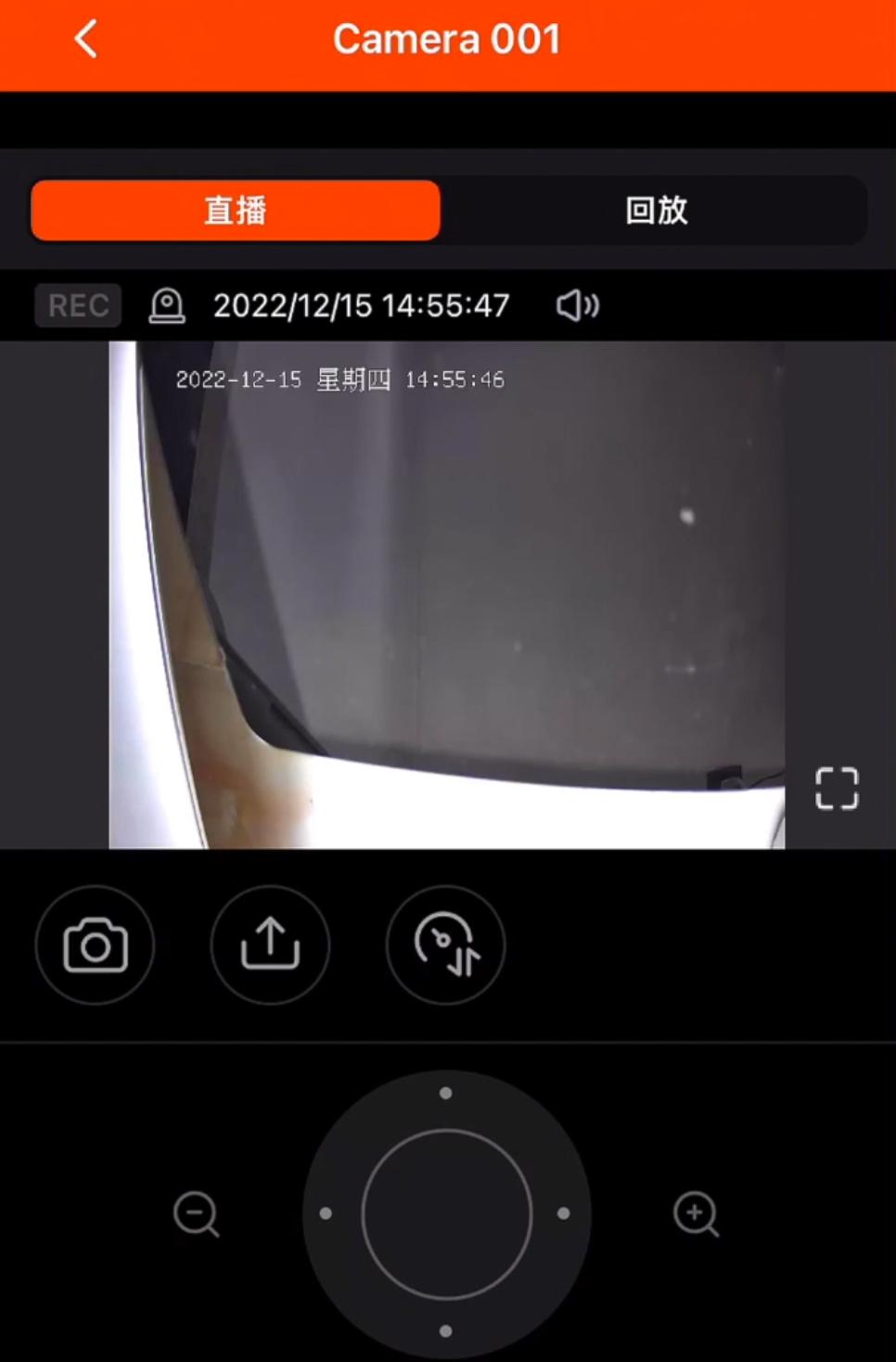Pan the camera left on the PTZ pad
896x1362 pixels.
coord(325,1212)
